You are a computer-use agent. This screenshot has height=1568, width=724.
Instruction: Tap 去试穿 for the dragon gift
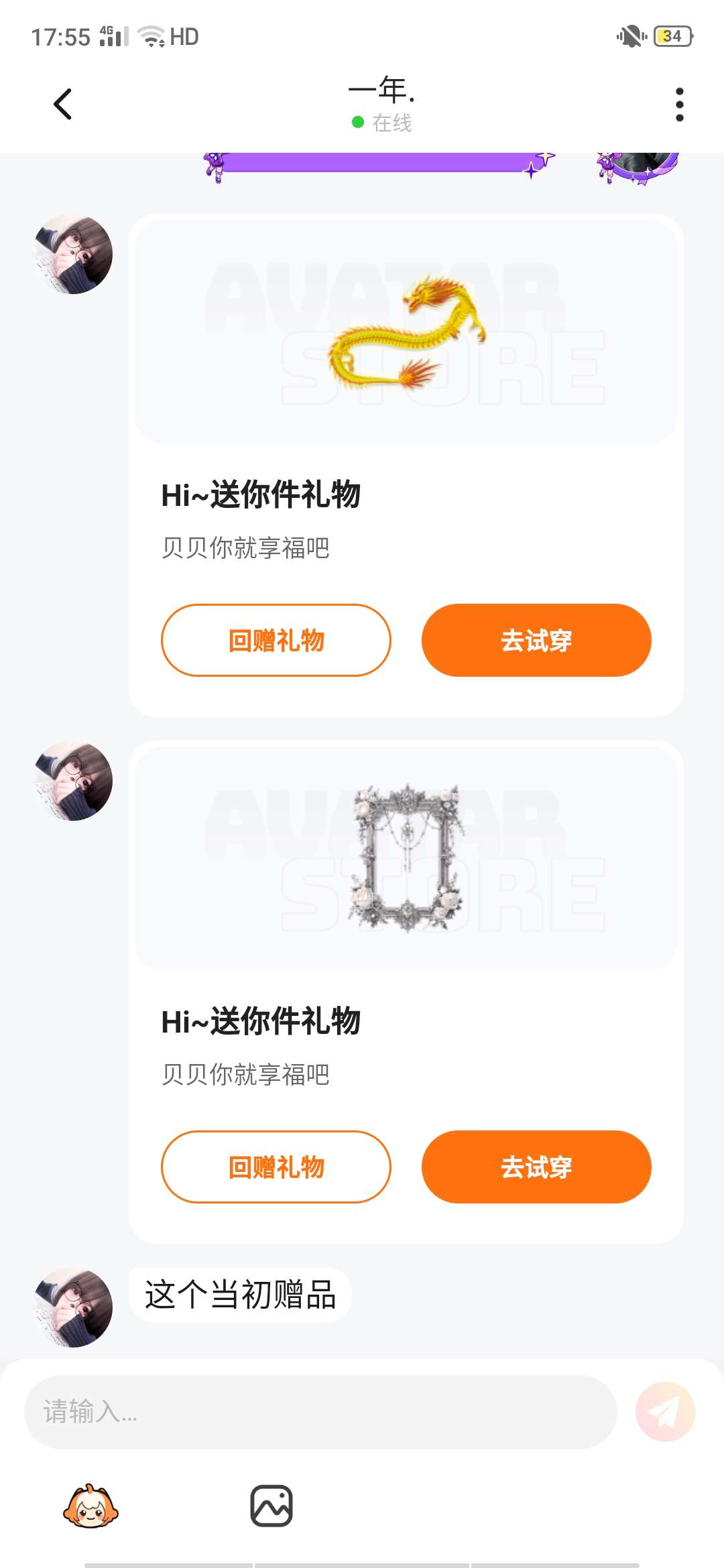(x=536, y=641)
